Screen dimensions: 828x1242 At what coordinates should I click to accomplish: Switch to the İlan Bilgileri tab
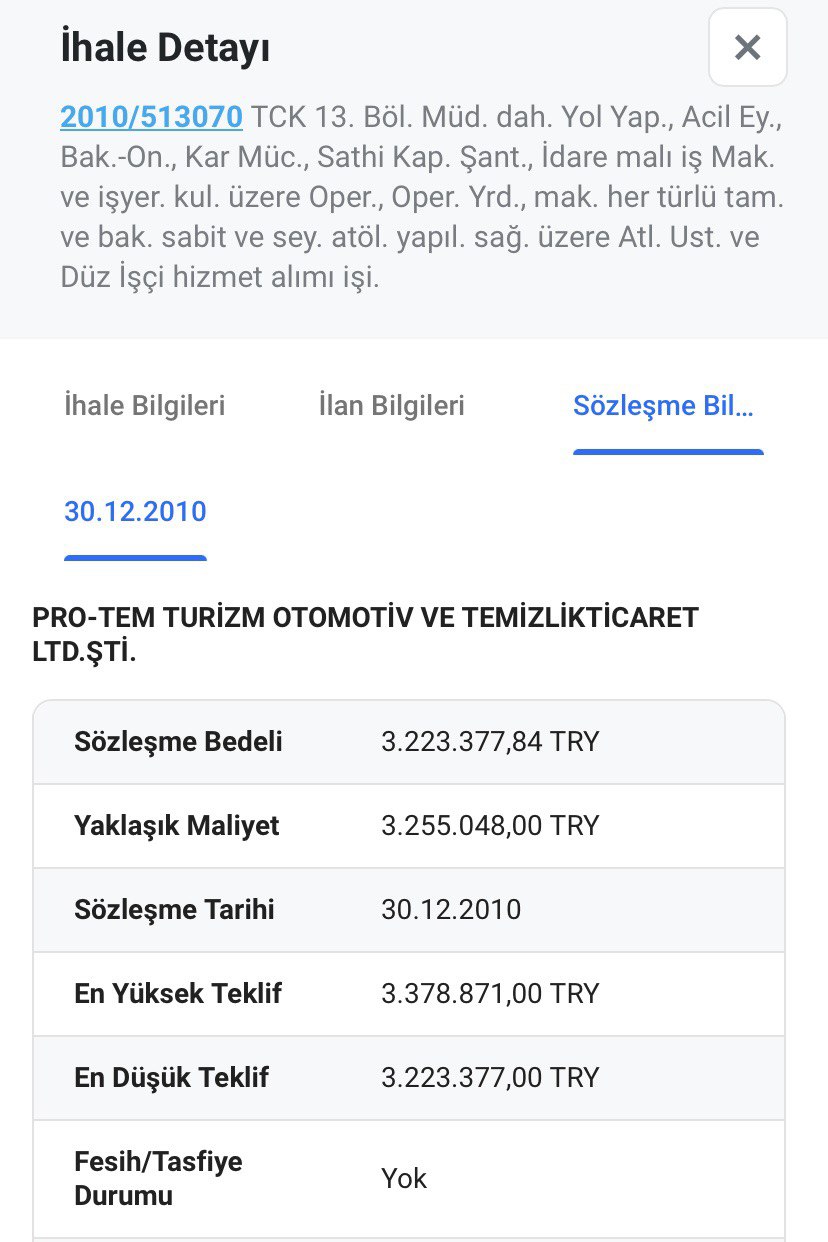click(391, 405)
